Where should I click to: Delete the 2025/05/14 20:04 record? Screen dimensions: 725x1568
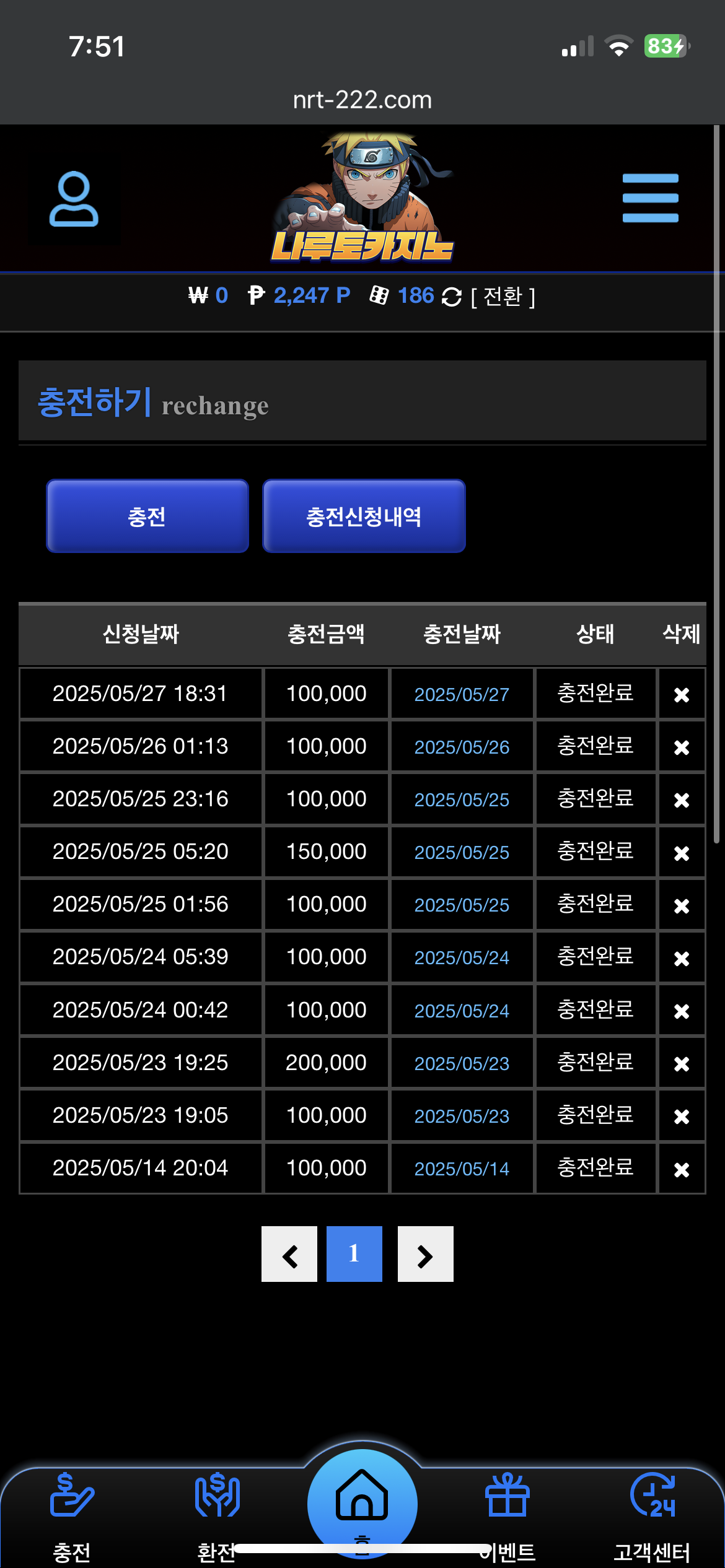tap(682, 1169)
